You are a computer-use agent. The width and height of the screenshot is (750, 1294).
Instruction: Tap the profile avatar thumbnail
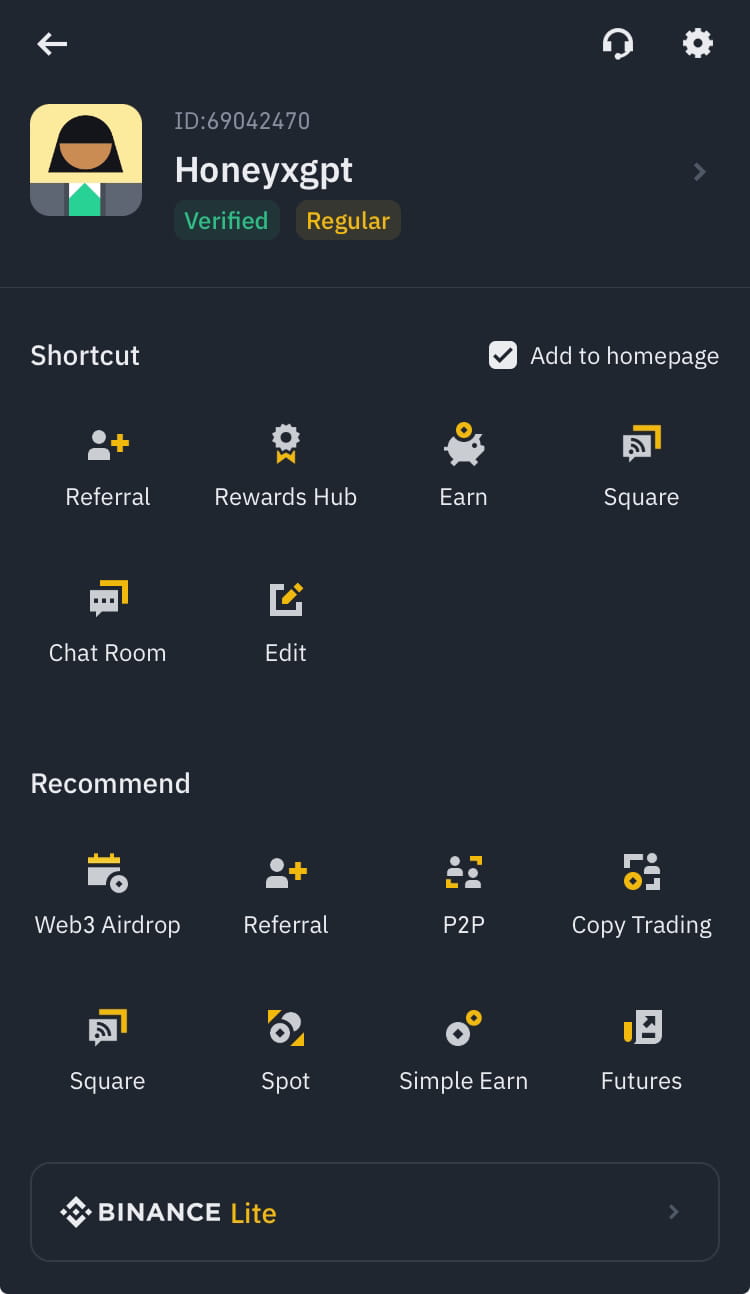pyautogui.click(x=86, y=160)
